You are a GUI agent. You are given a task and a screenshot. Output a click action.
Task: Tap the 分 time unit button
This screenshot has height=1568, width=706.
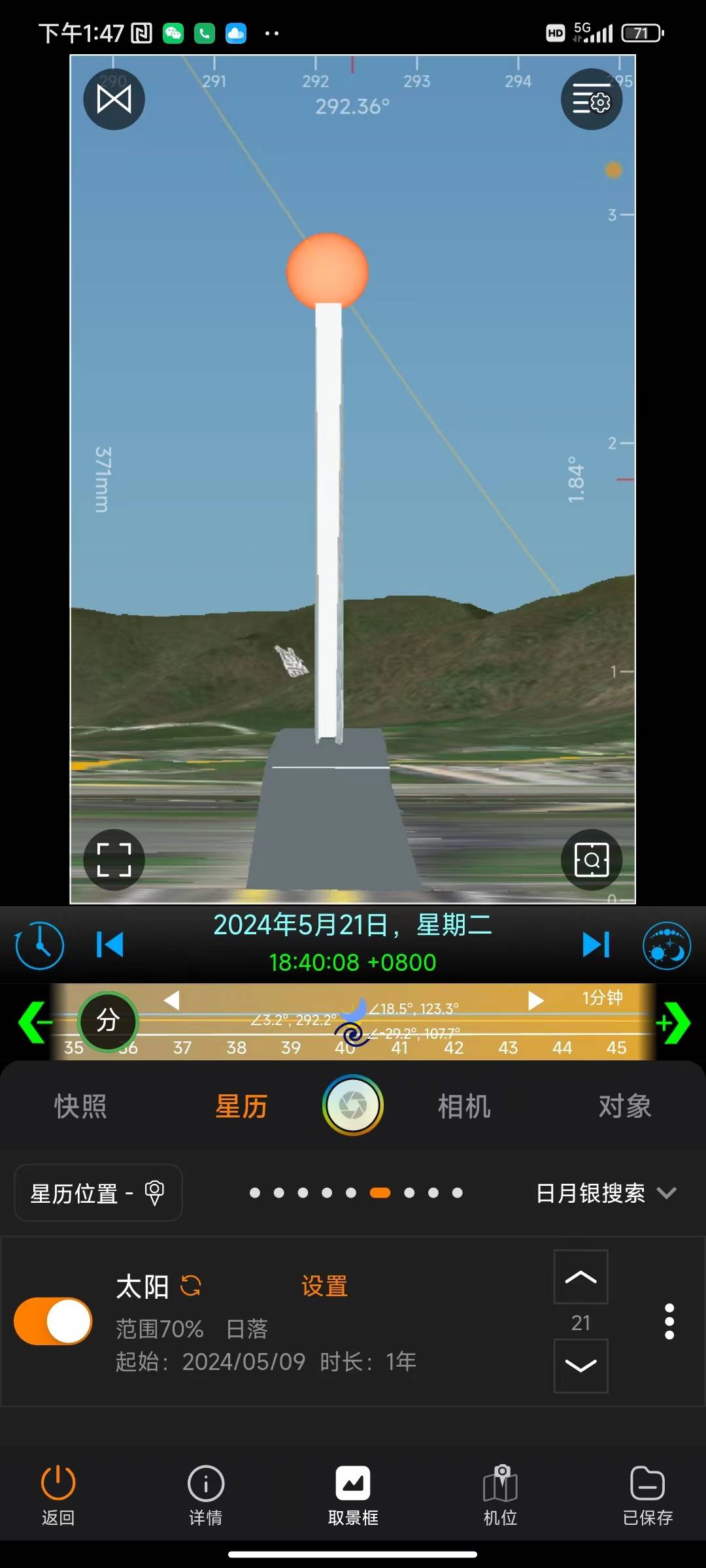[x=108, y=1021]
